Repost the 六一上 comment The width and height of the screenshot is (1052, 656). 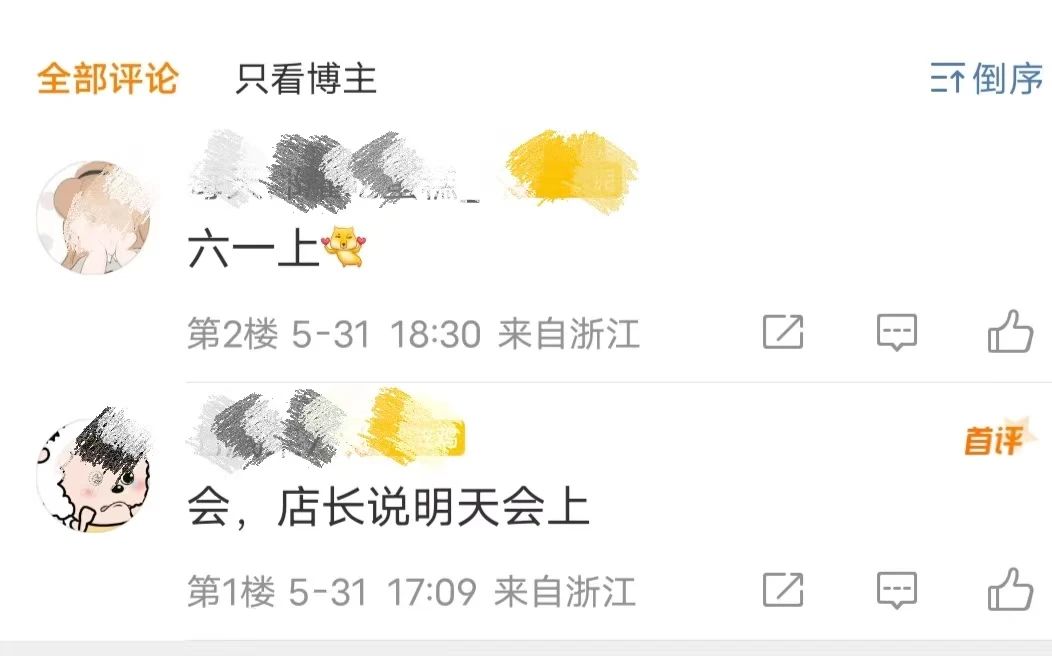click(783, 332)
